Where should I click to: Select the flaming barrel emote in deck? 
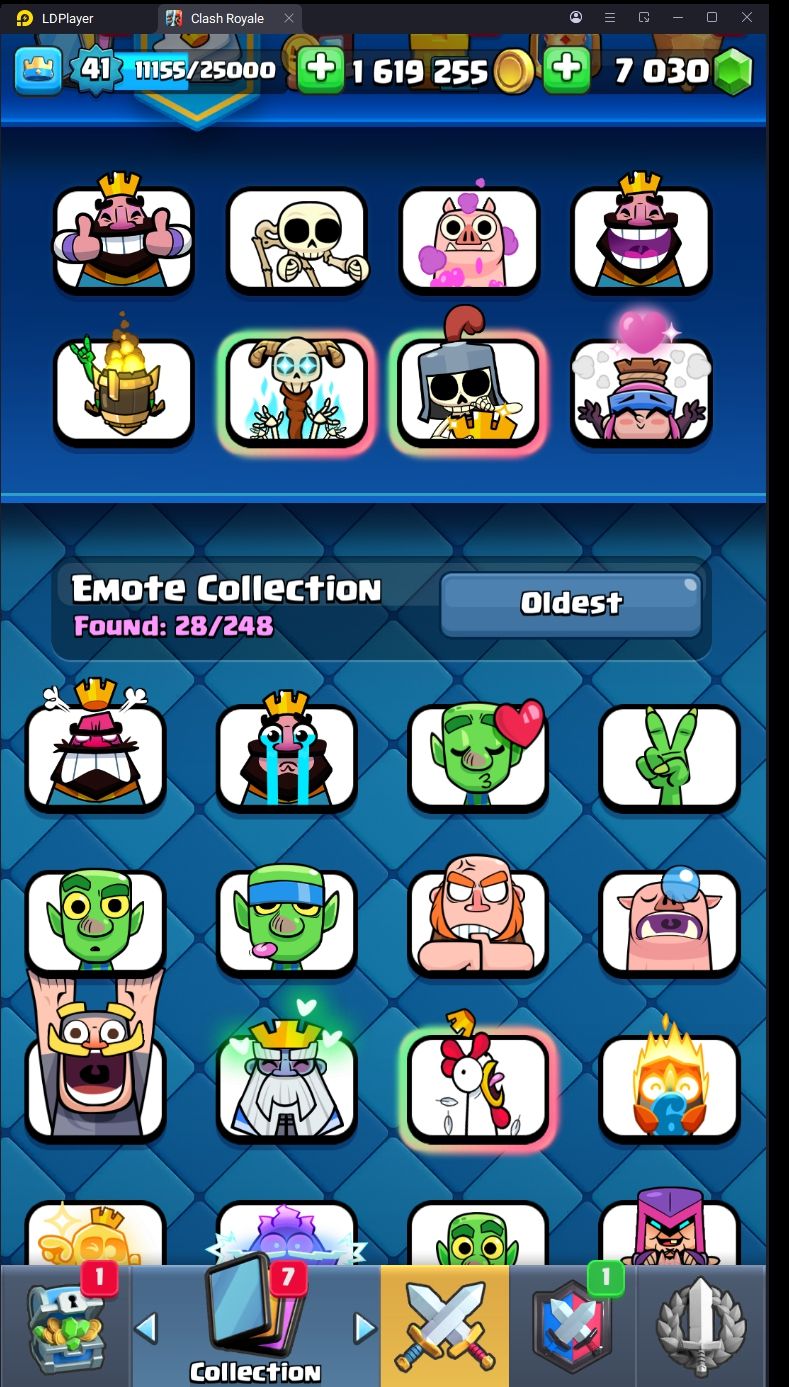[123, 392]
